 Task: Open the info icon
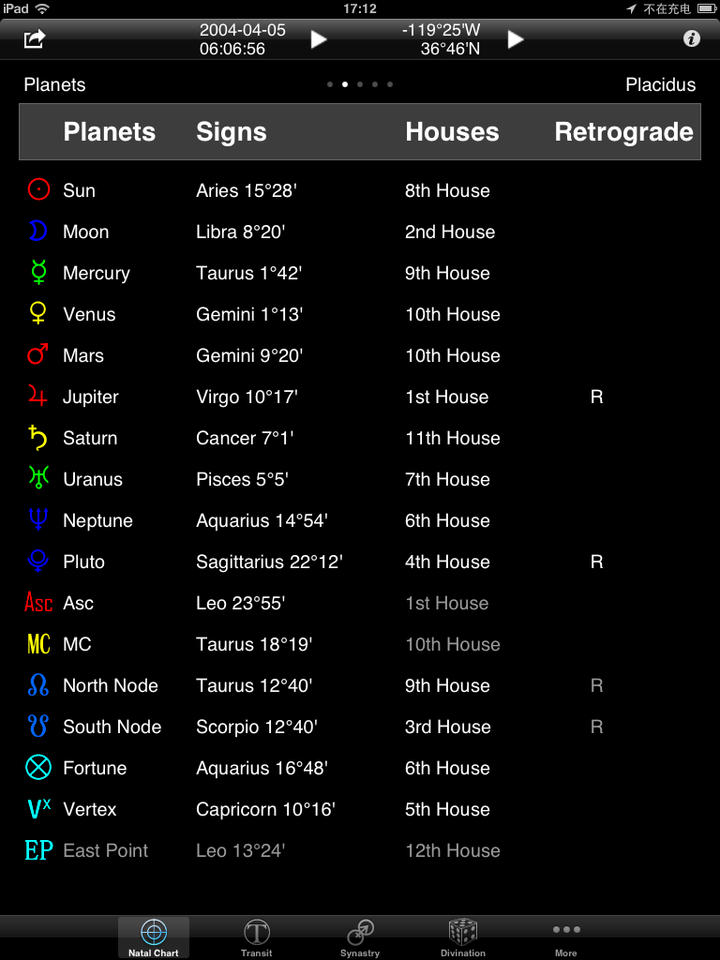click(x=691, y=39)
